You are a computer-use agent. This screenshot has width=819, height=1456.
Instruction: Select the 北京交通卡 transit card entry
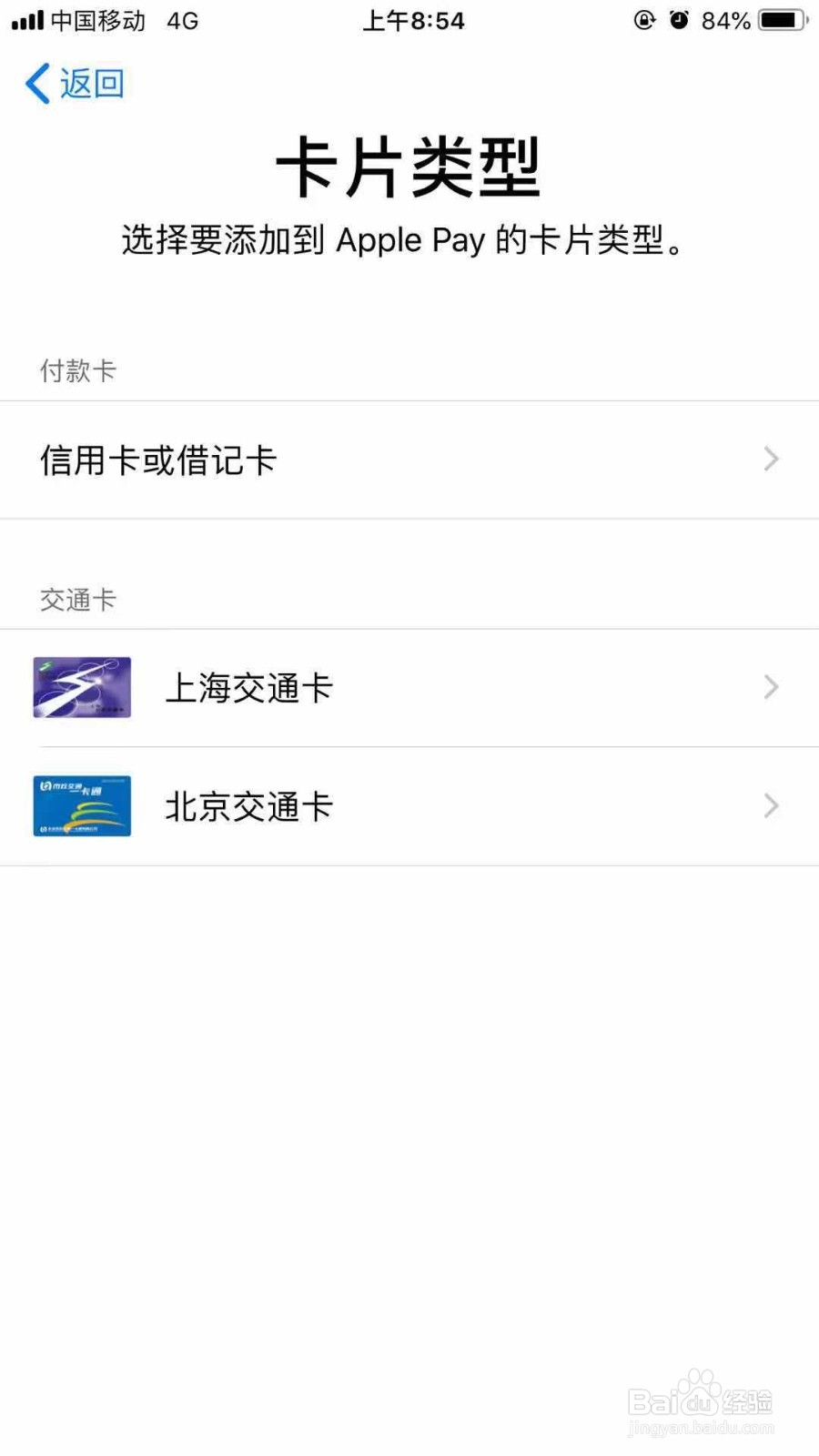pos(249,805)
